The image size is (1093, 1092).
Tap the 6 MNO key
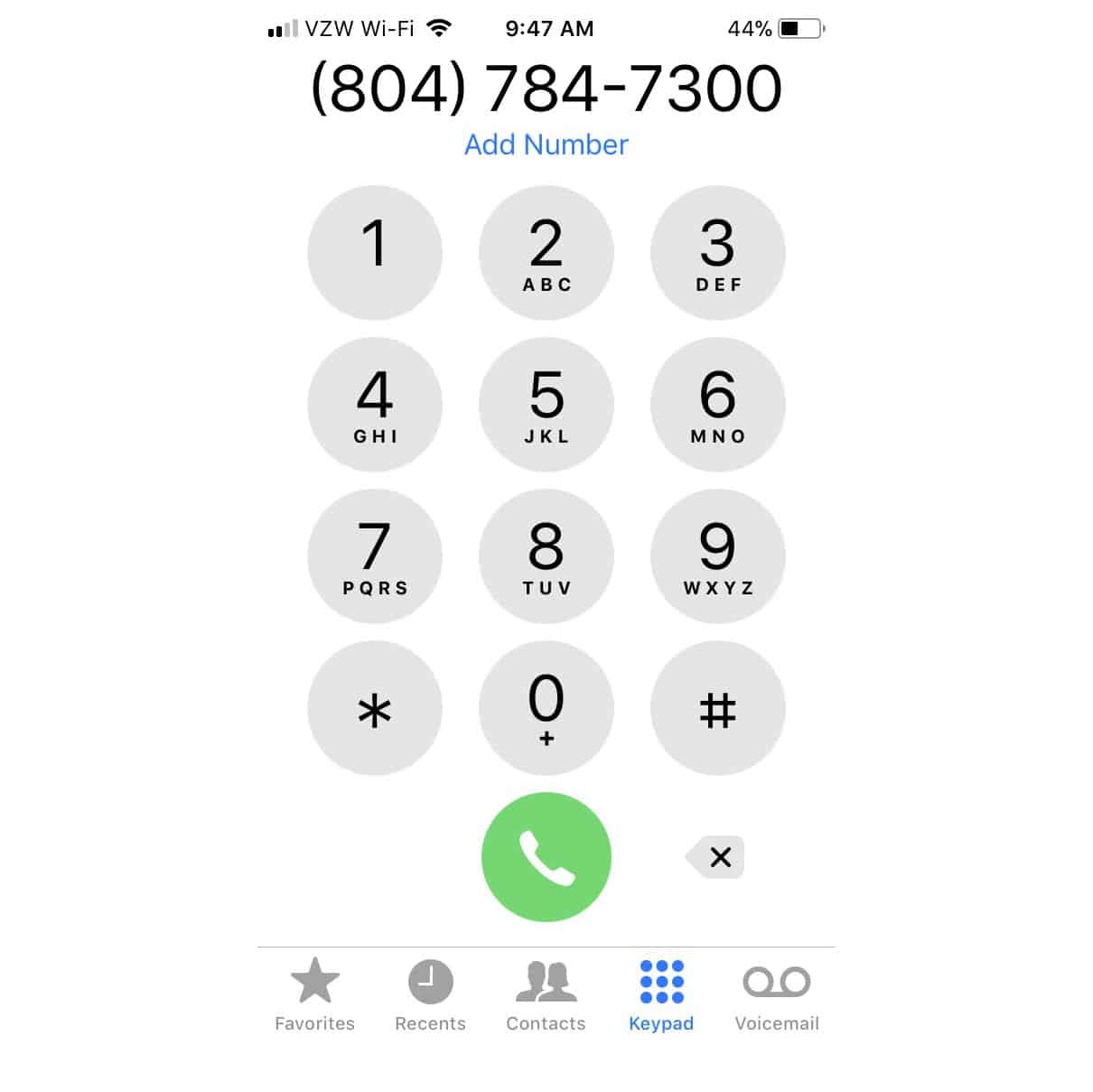tap(718, 405)
